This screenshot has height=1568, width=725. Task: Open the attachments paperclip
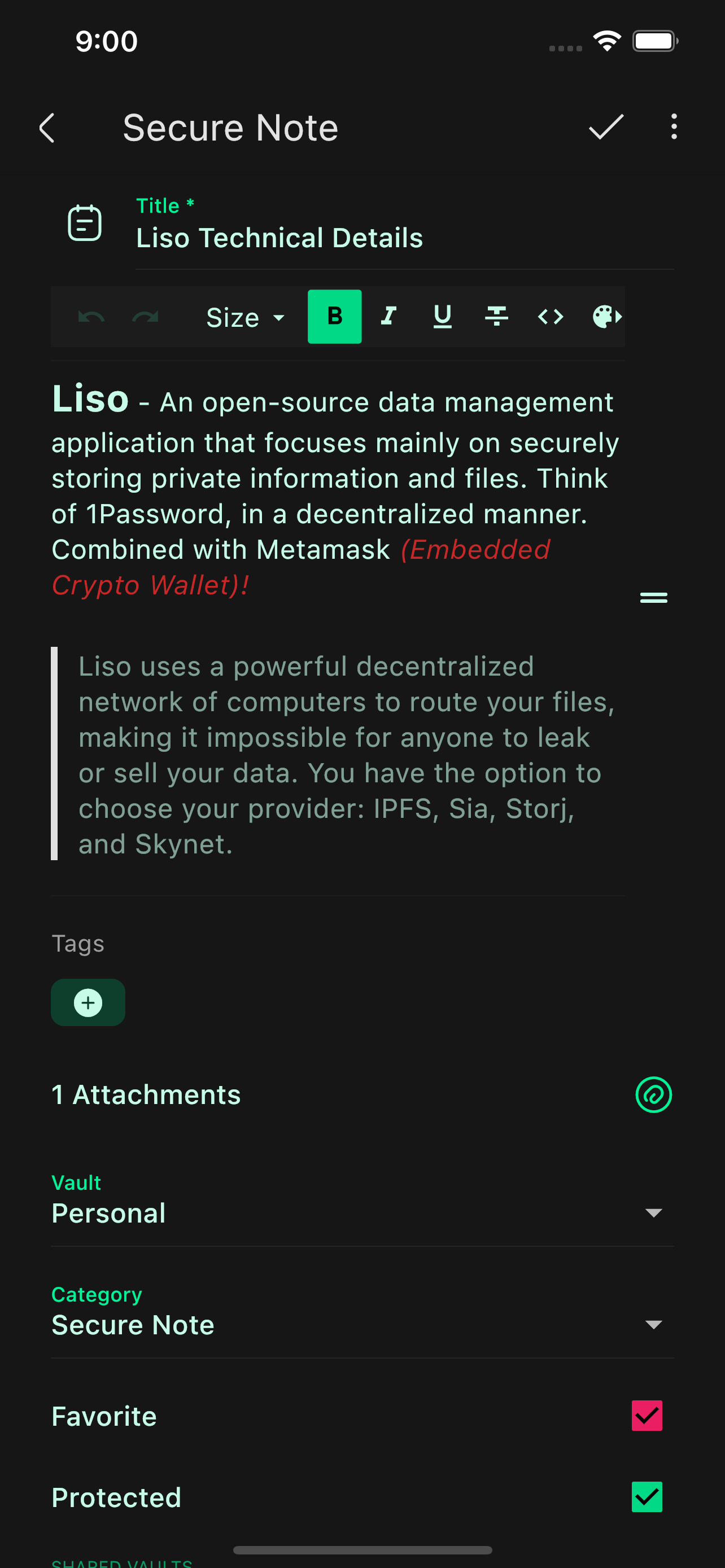[653, 1094]
